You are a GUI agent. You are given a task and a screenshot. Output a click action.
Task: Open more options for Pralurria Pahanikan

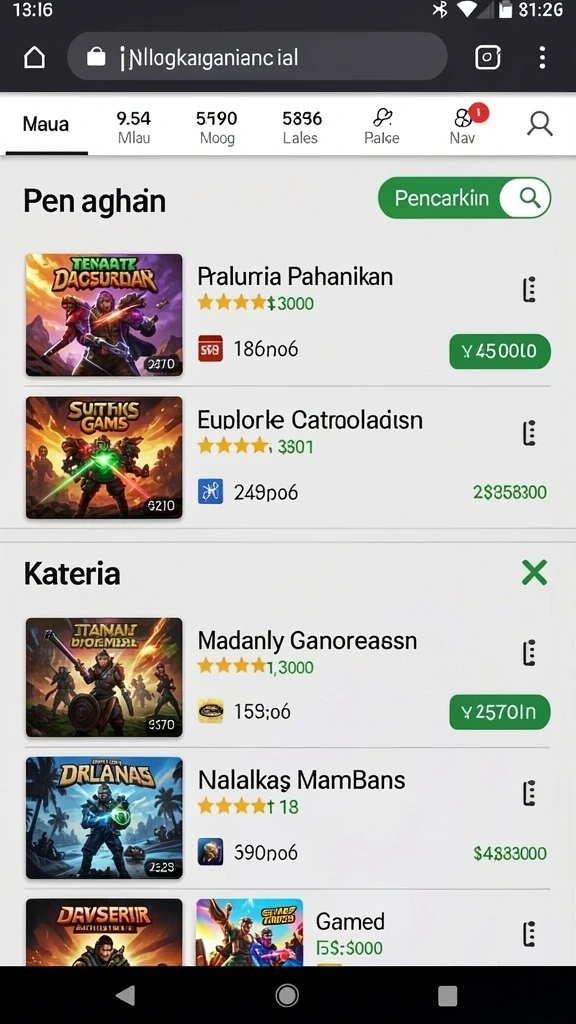pyautogui.click(x=530, y=289)
